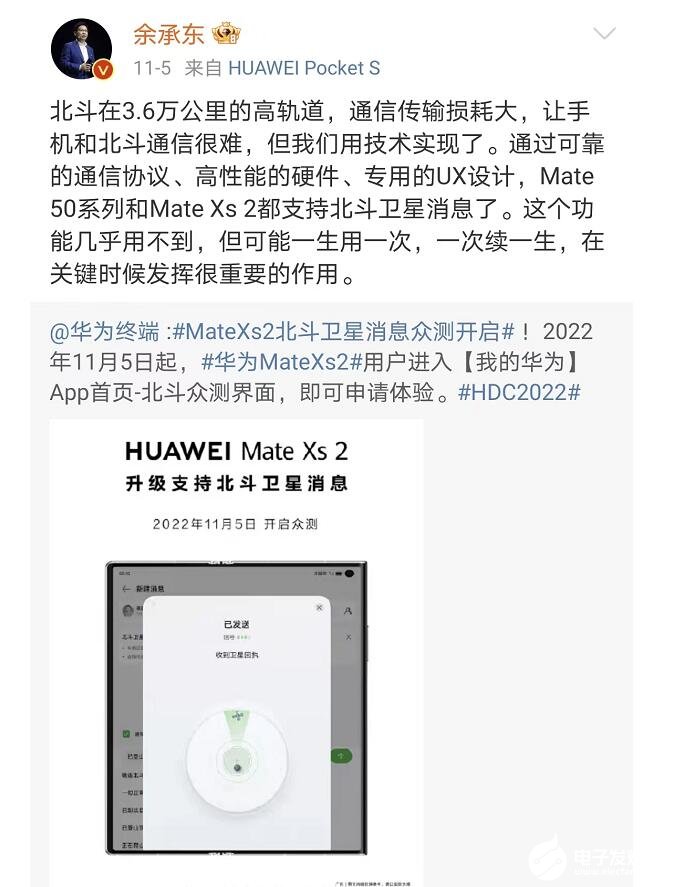Open 余承东's profile avatar

(x=82, y=48)
